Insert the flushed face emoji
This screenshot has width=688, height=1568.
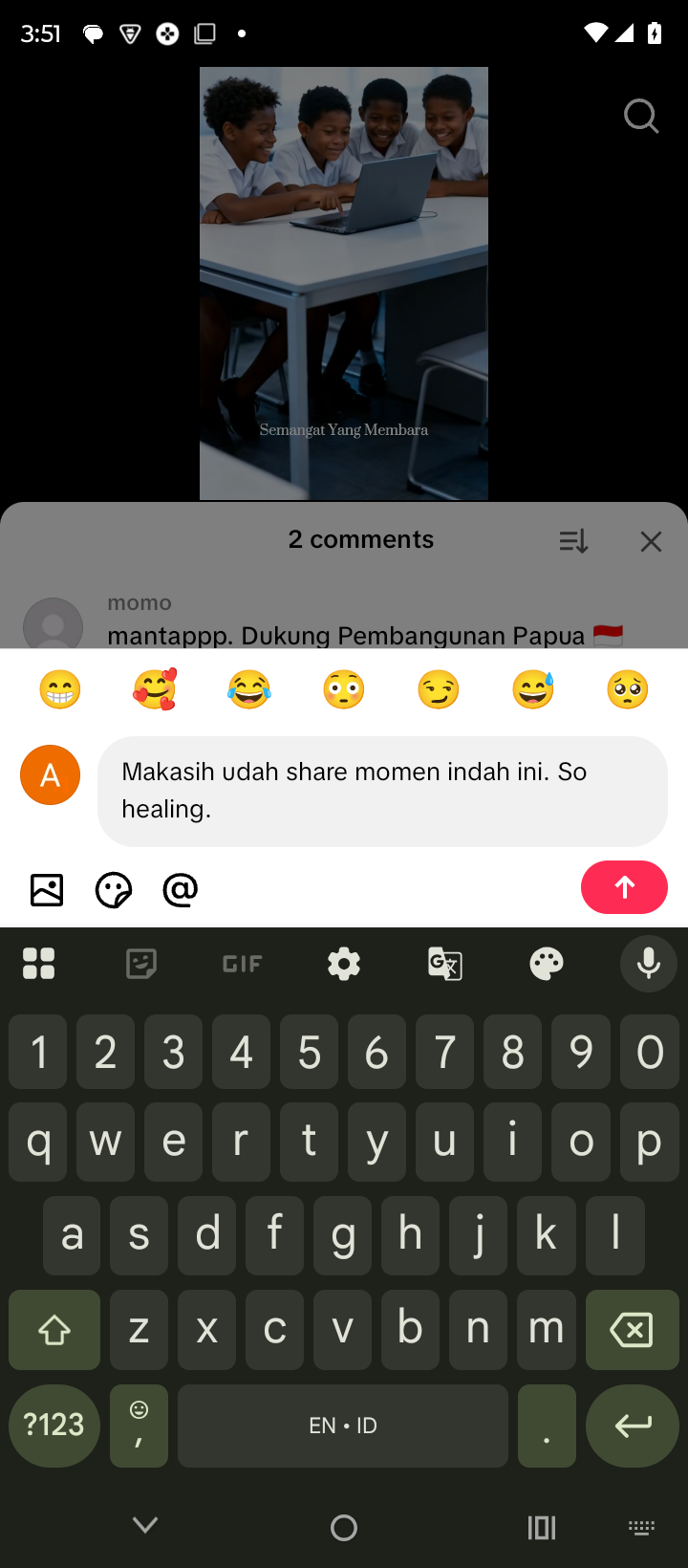tap(344, 689)
